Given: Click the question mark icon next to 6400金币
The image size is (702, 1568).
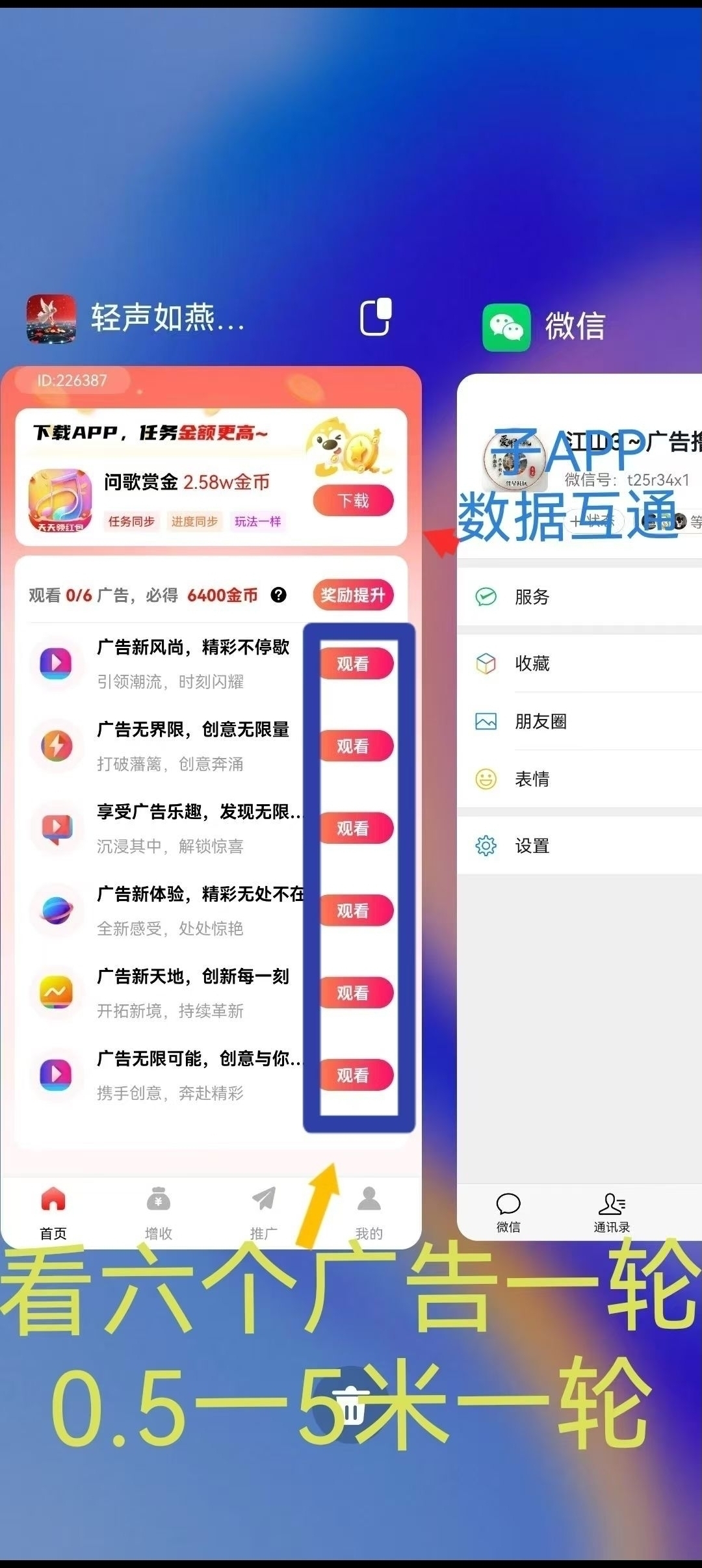Looking at the screenshot, I should coord(279,595).
